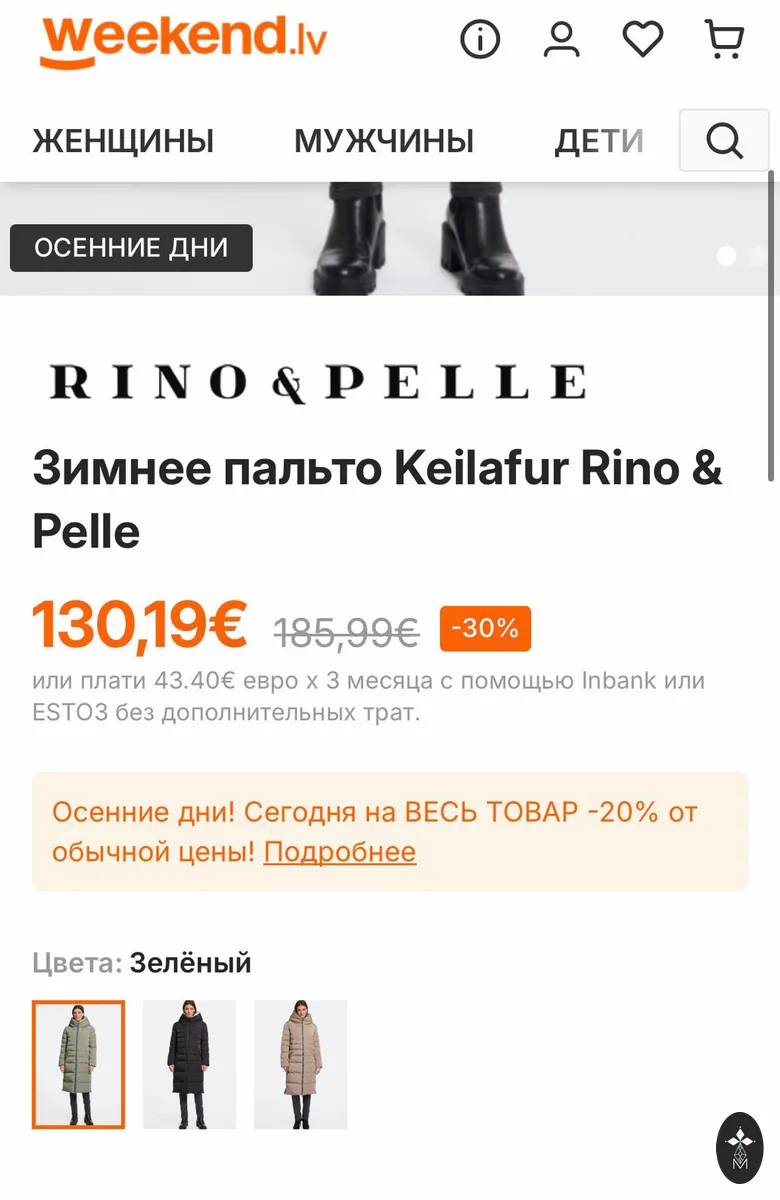This screenshot has height=1200, width=780.
Task: Open the info circle icon
Action: 480,40
